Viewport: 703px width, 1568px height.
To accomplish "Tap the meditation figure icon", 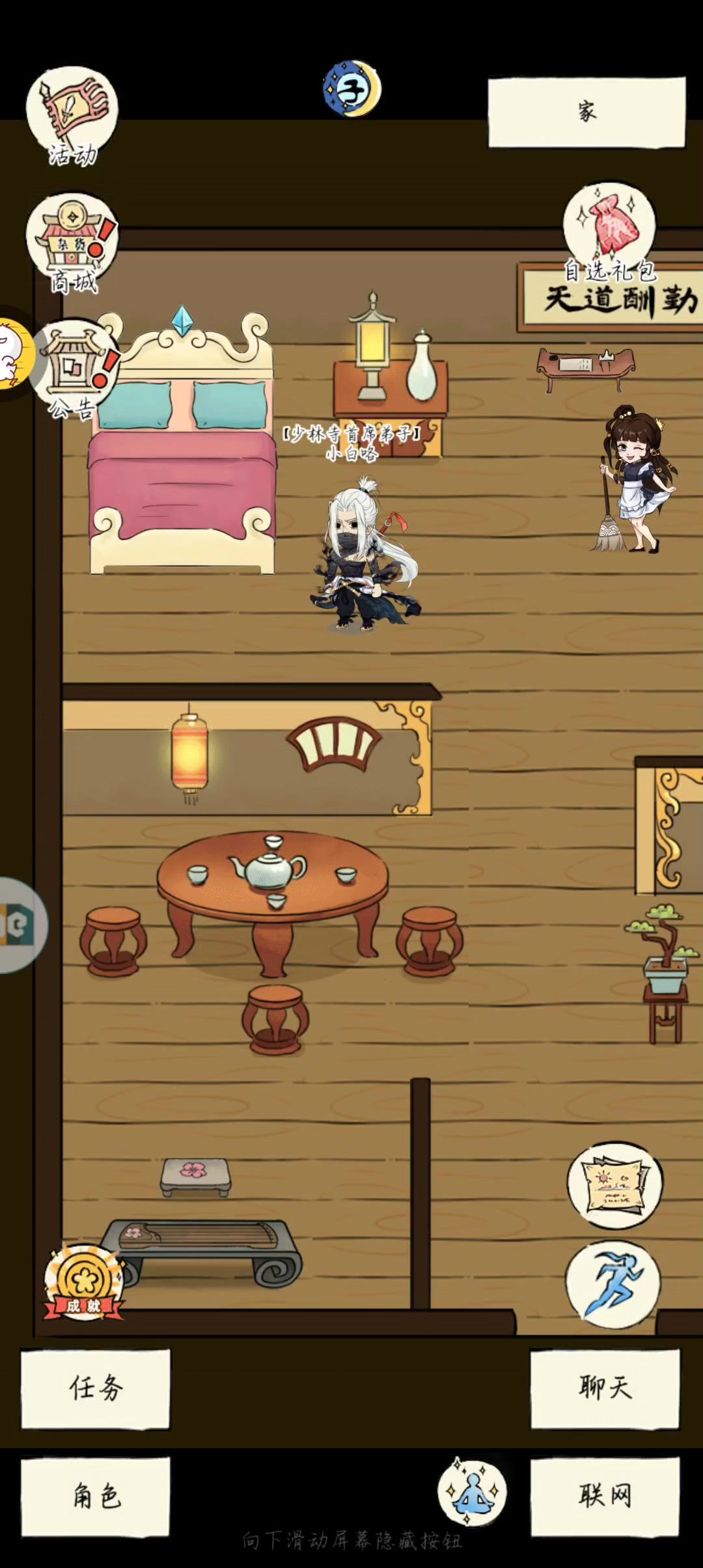I will (x=472, y=1491).
